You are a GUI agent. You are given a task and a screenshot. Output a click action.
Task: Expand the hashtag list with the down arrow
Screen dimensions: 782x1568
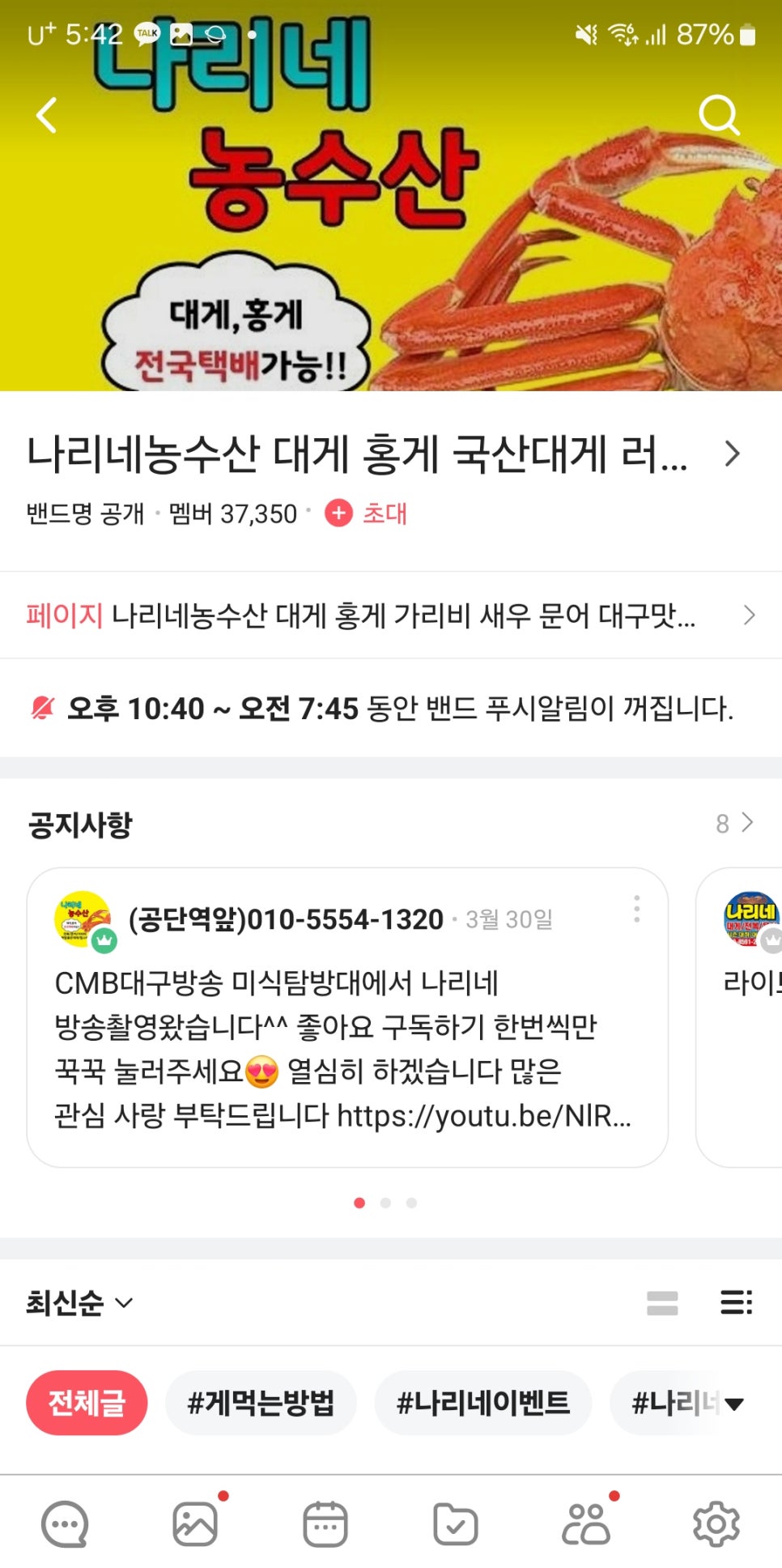coord(734,1404)
